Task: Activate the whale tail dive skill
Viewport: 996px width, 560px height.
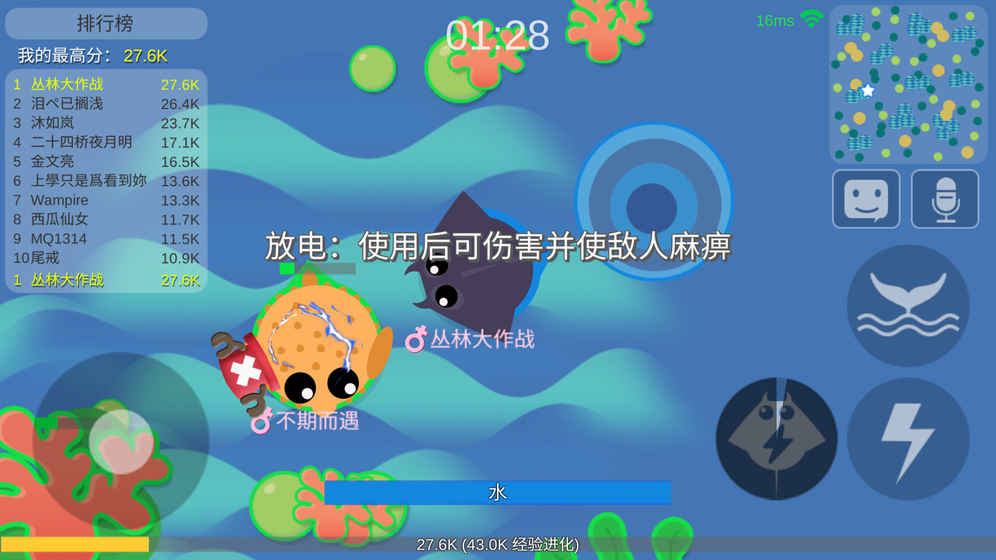Action: coord(908,305)
